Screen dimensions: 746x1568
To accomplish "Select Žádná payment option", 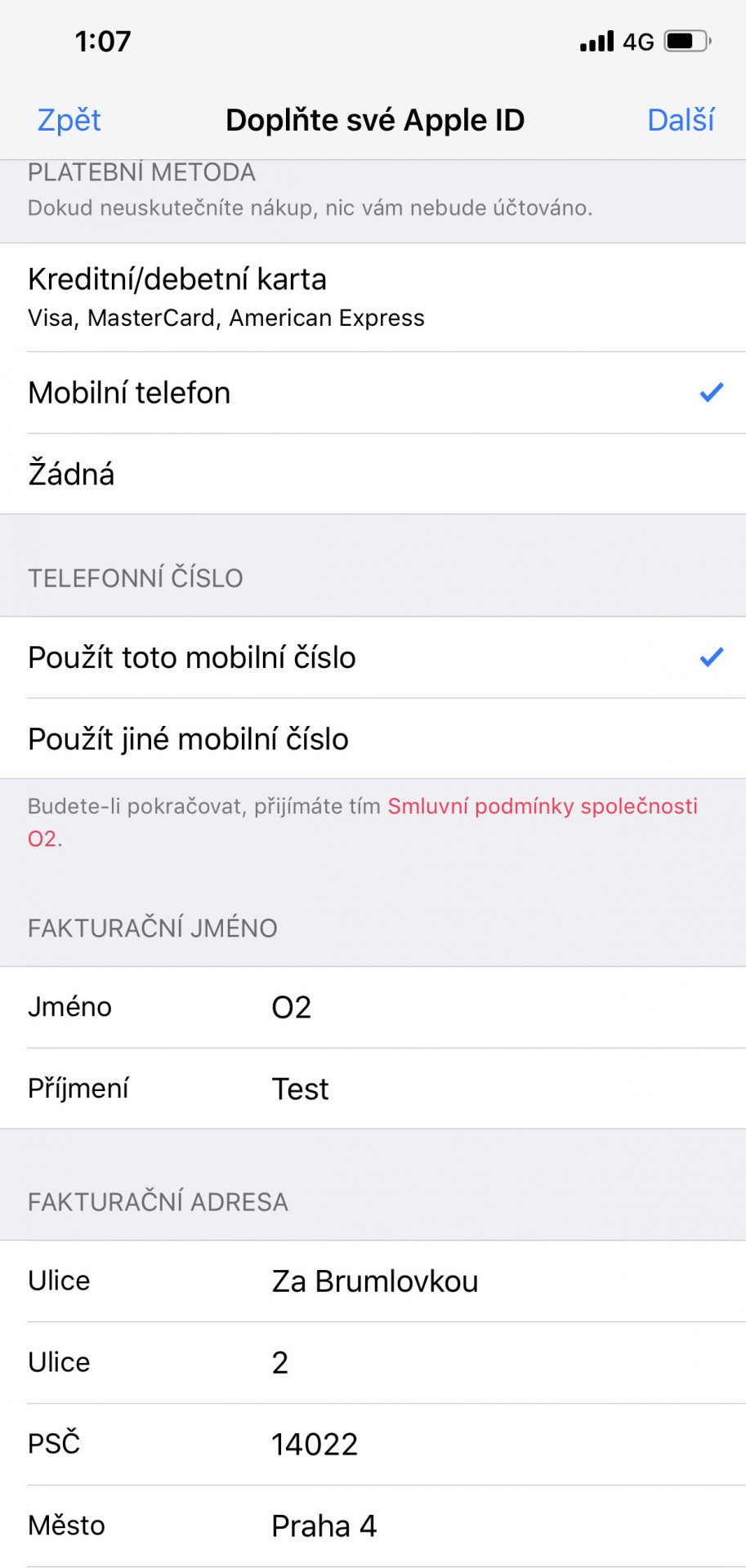I will 373,474.
